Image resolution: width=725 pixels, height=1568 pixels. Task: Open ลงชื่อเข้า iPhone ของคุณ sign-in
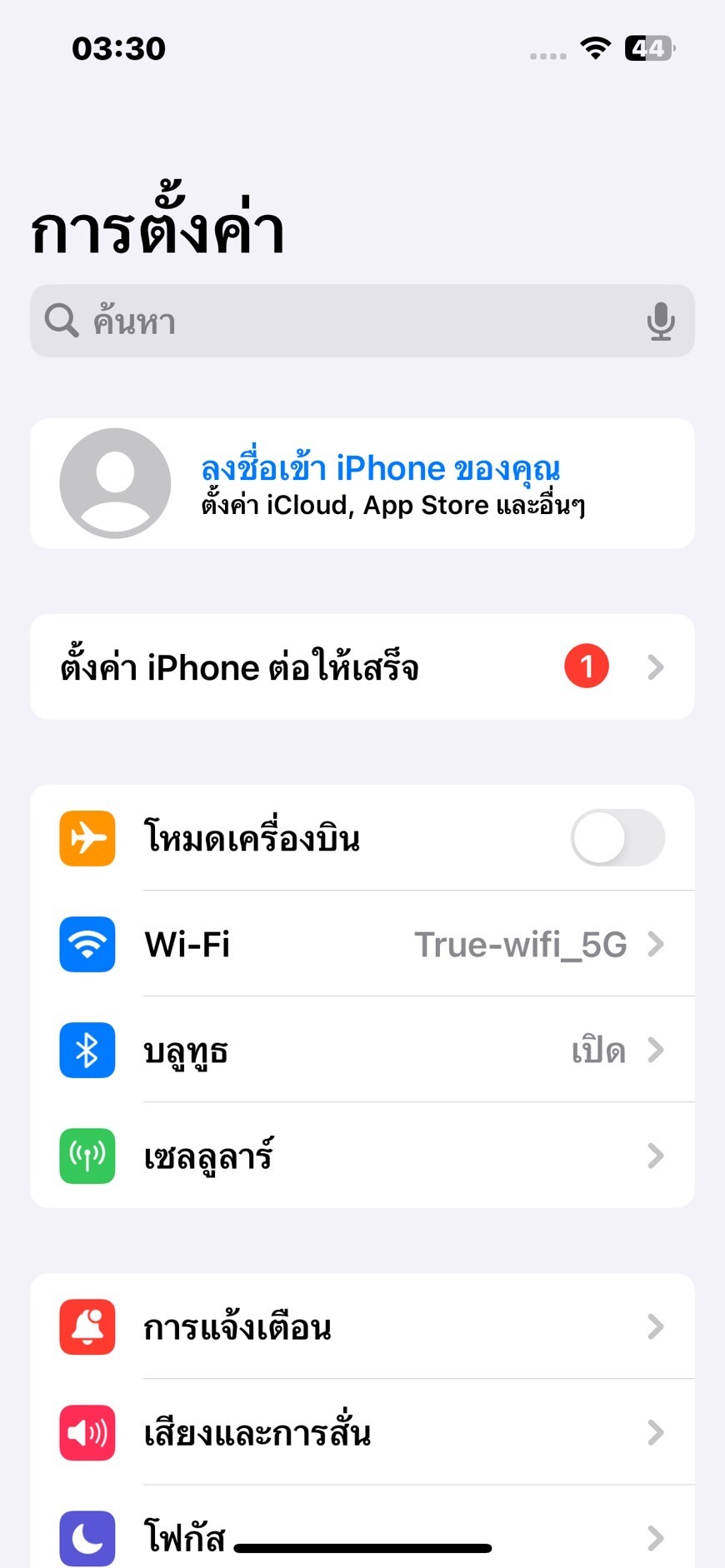(x=362, y=483)
